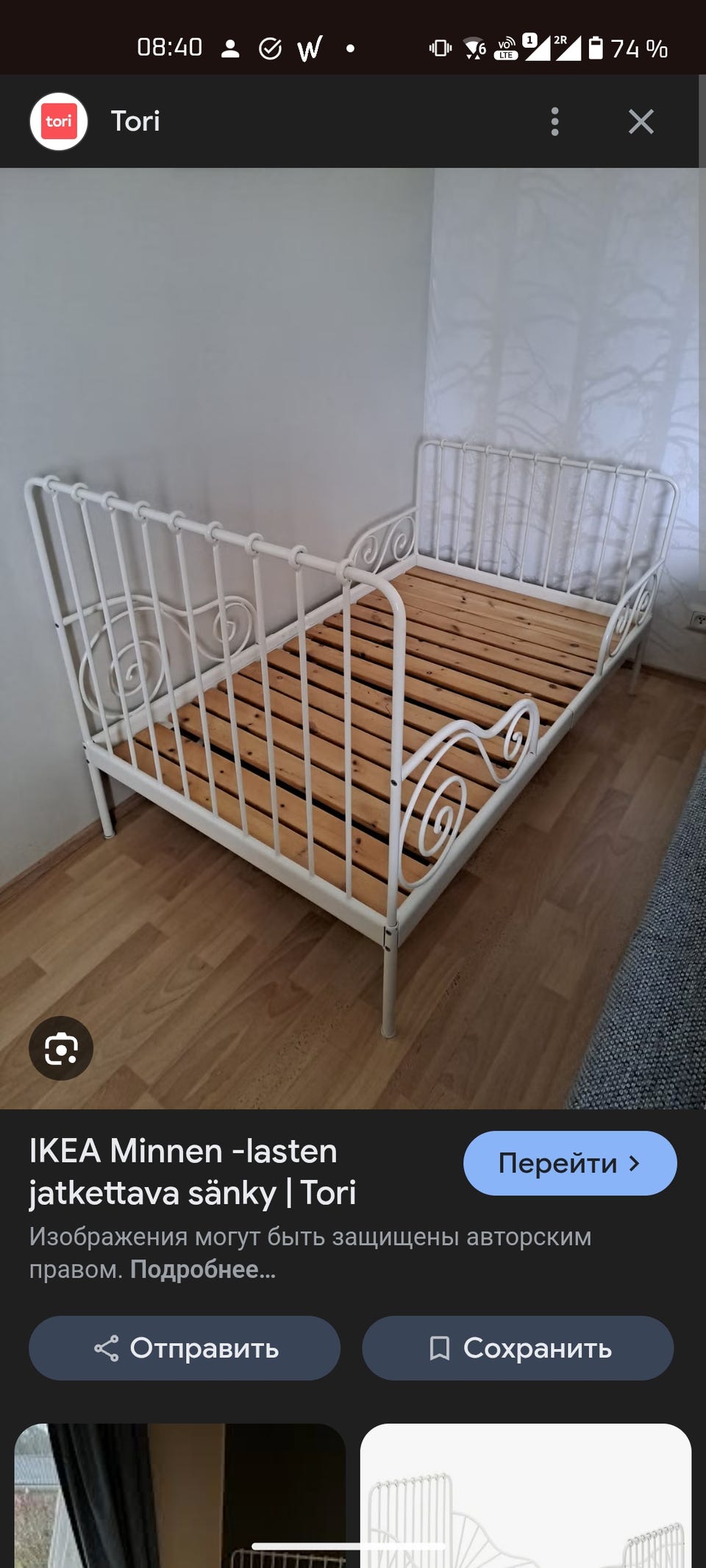
Task: Share the image via Отправить
Action: click(185, 1348)
